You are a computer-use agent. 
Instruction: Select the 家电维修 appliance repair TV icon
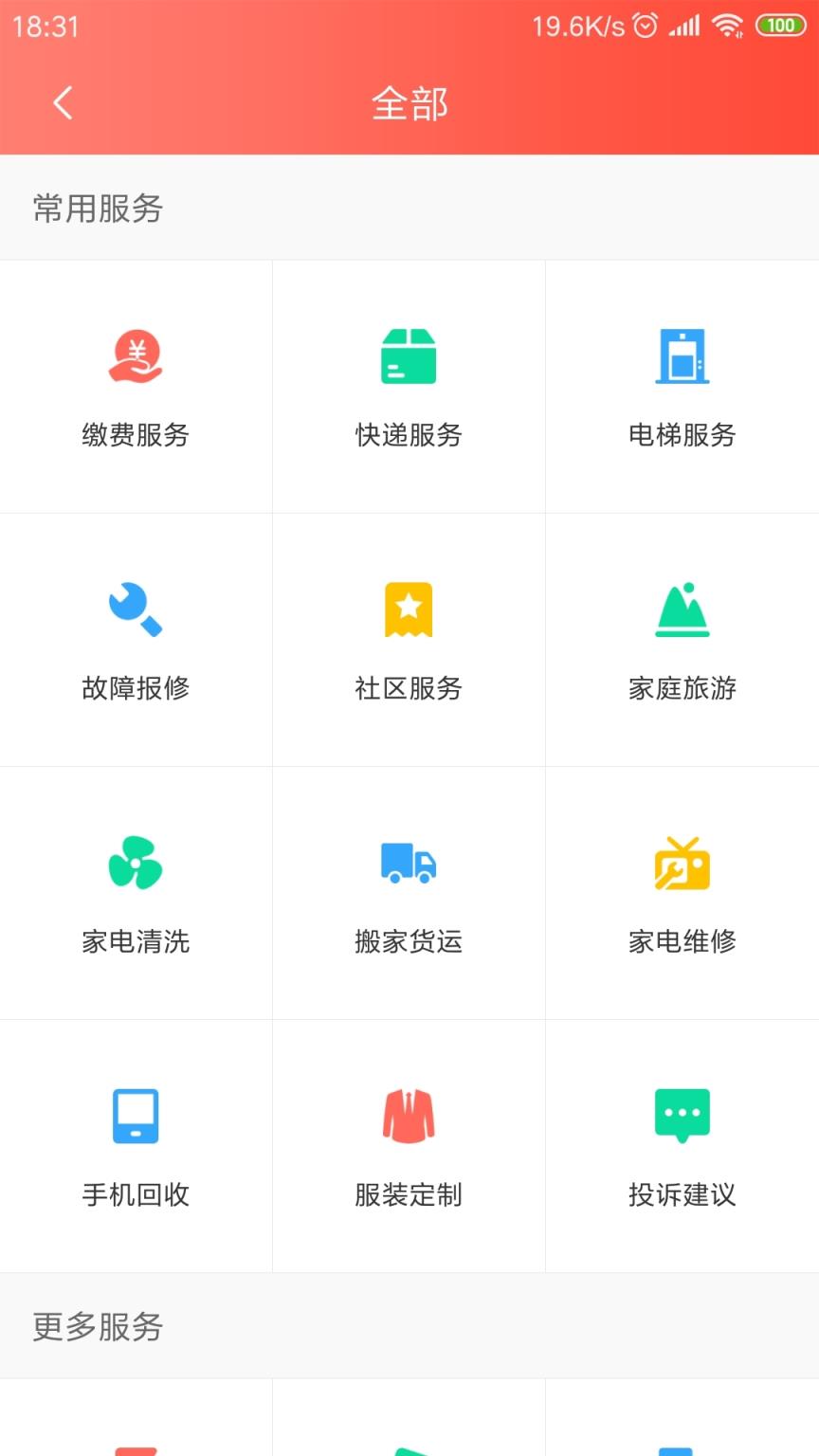coord(682,862)
